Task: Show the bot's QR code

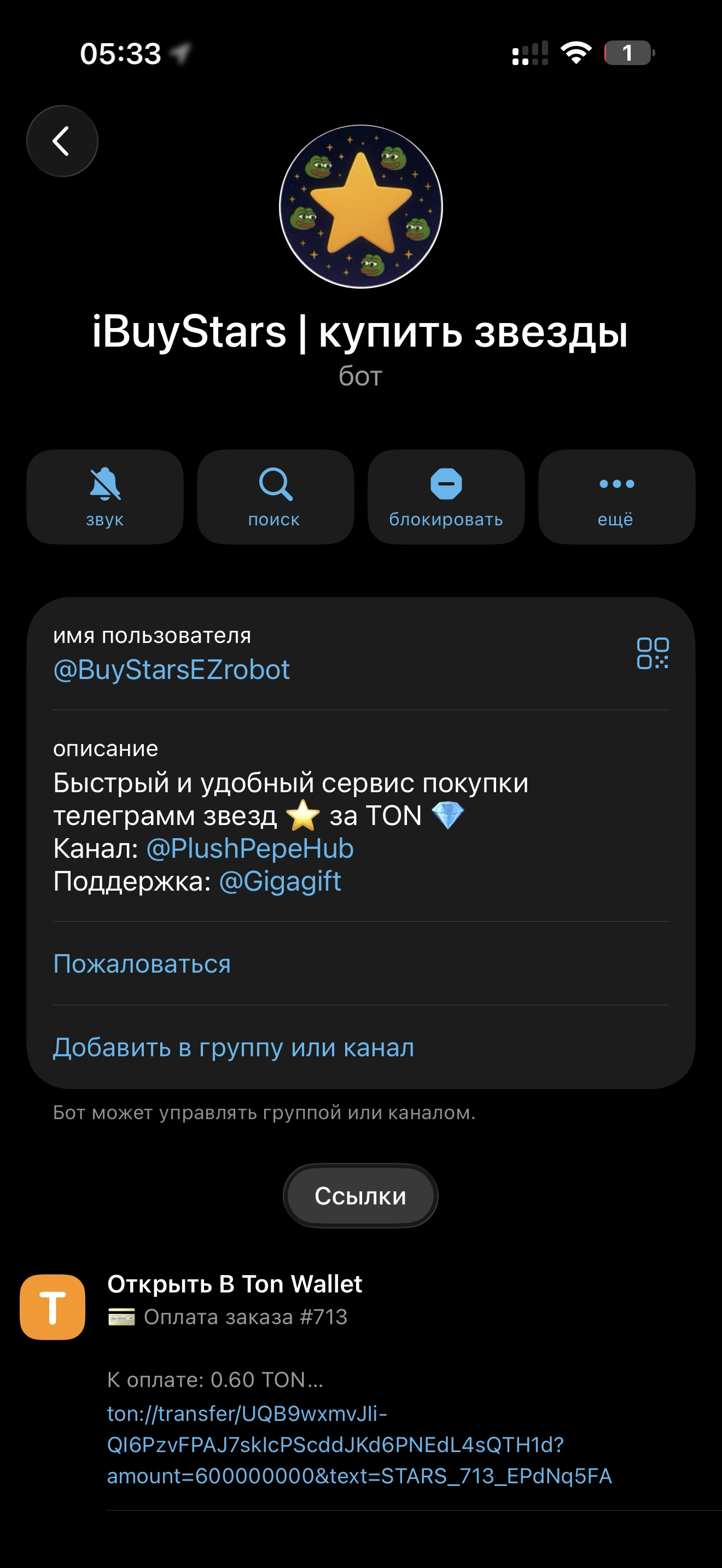Action: pyautogui.click(x=652, y=654)
